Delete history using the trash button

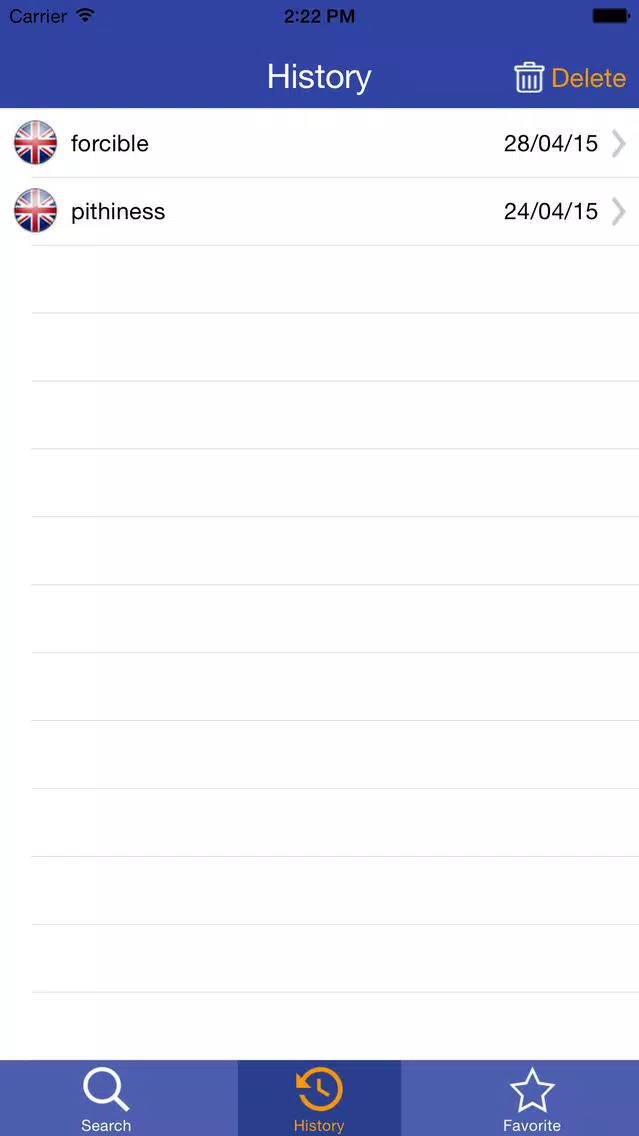569,78
